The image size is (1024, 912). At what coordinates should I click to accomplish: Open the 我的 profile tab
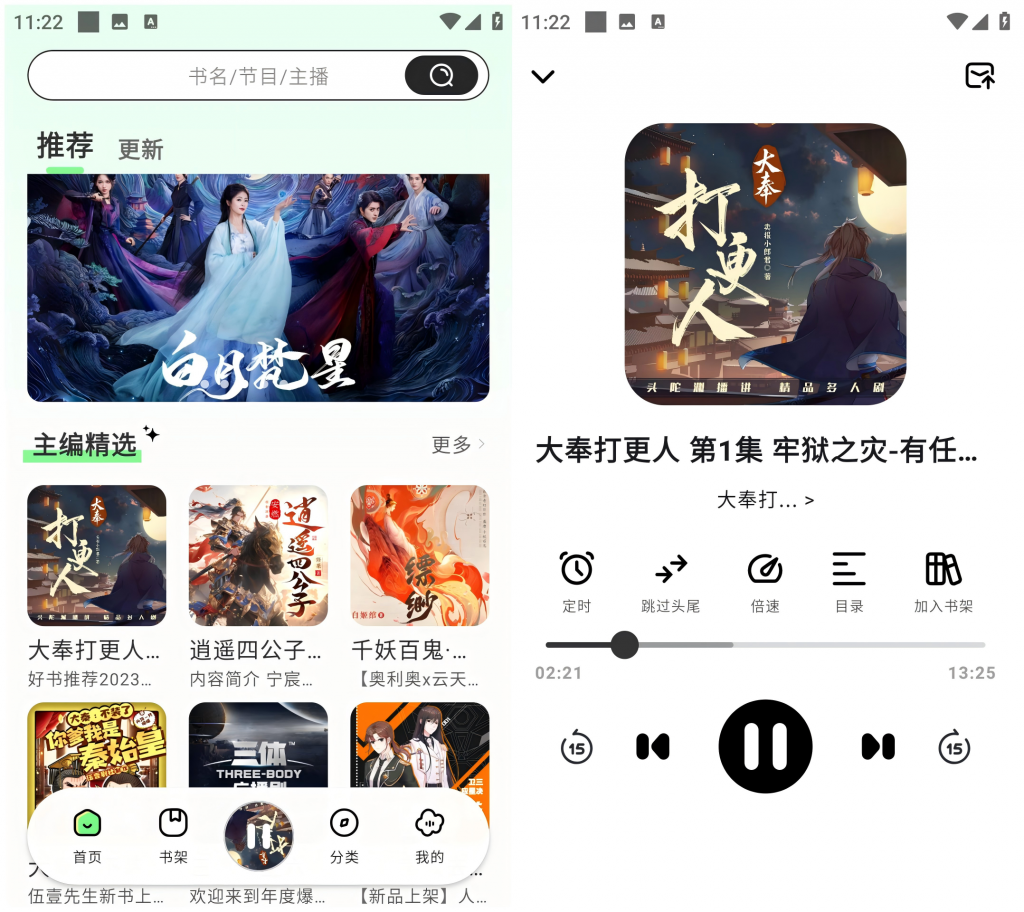tap(430, 836)
